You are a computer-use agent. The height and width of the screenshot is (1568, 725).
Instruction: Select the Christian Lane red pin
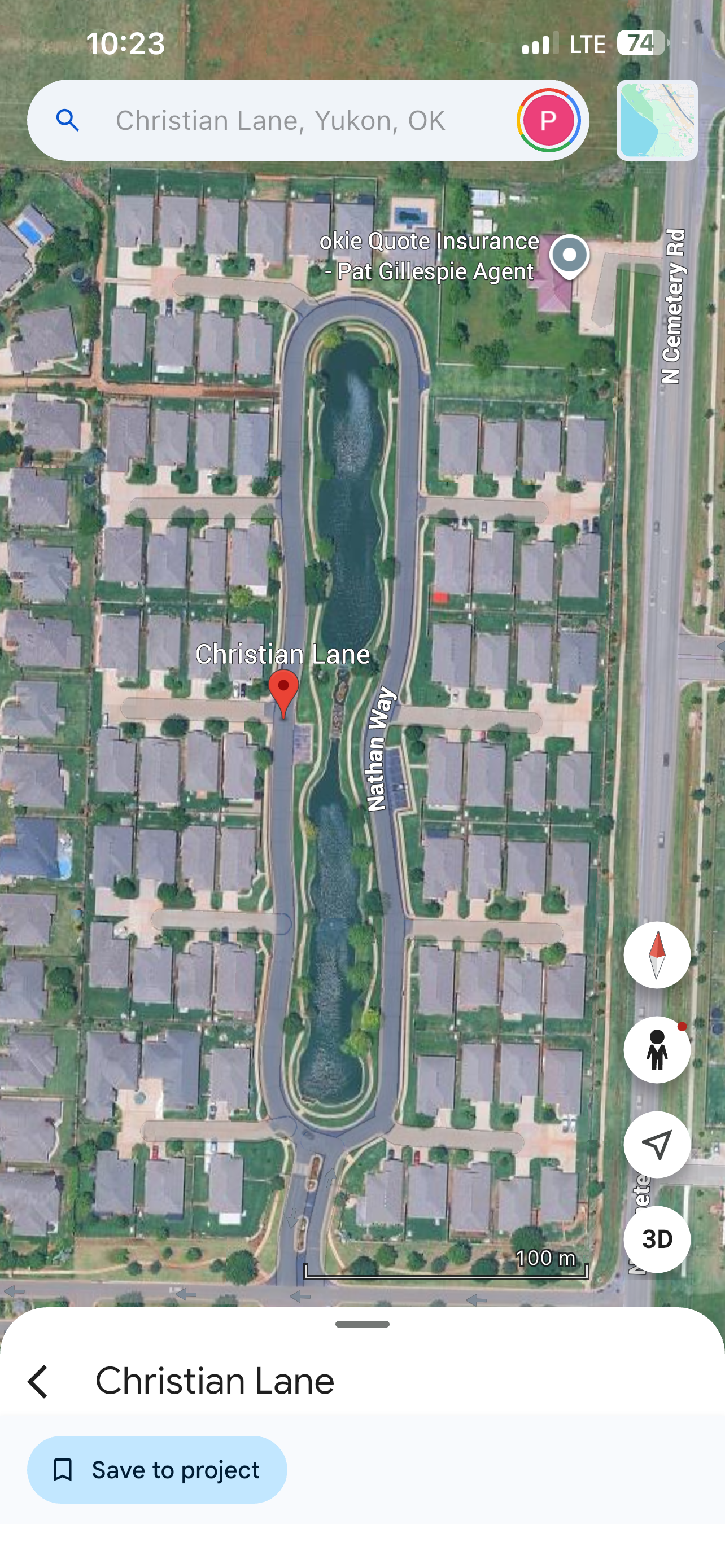pyautogui.click(x=283, y=691)
